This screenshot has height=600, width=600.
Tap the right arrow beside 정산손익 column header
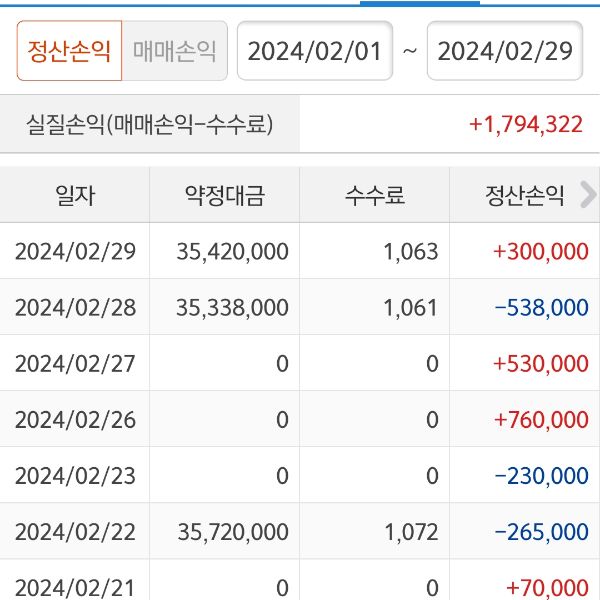587,195
